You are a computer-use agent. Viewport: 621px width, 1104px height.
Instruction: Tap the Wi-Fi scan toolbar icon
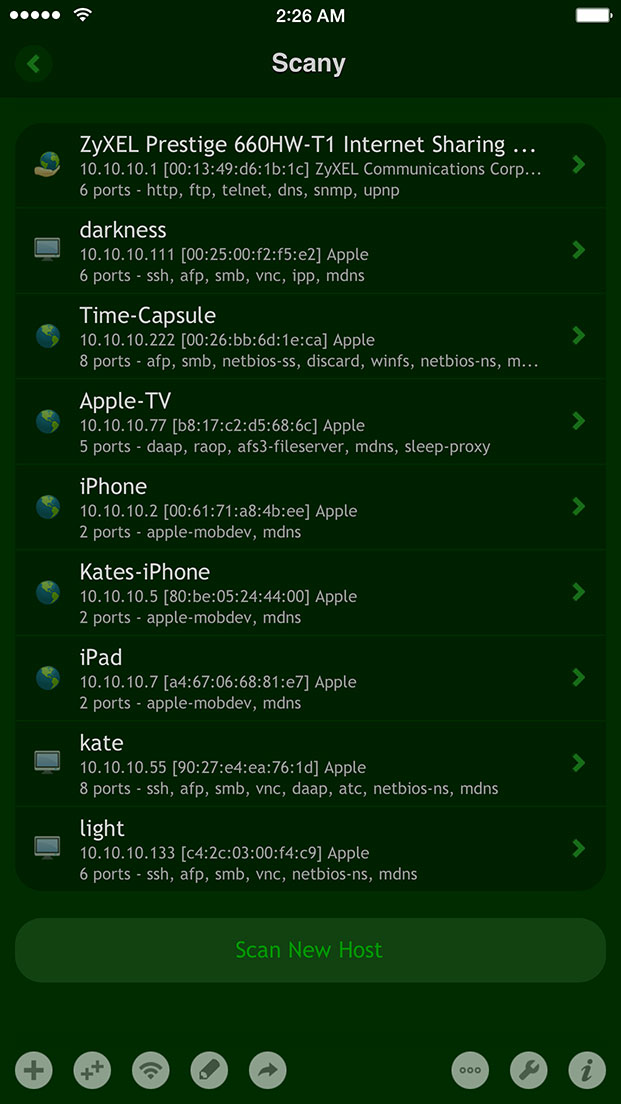pos(151,1071)
